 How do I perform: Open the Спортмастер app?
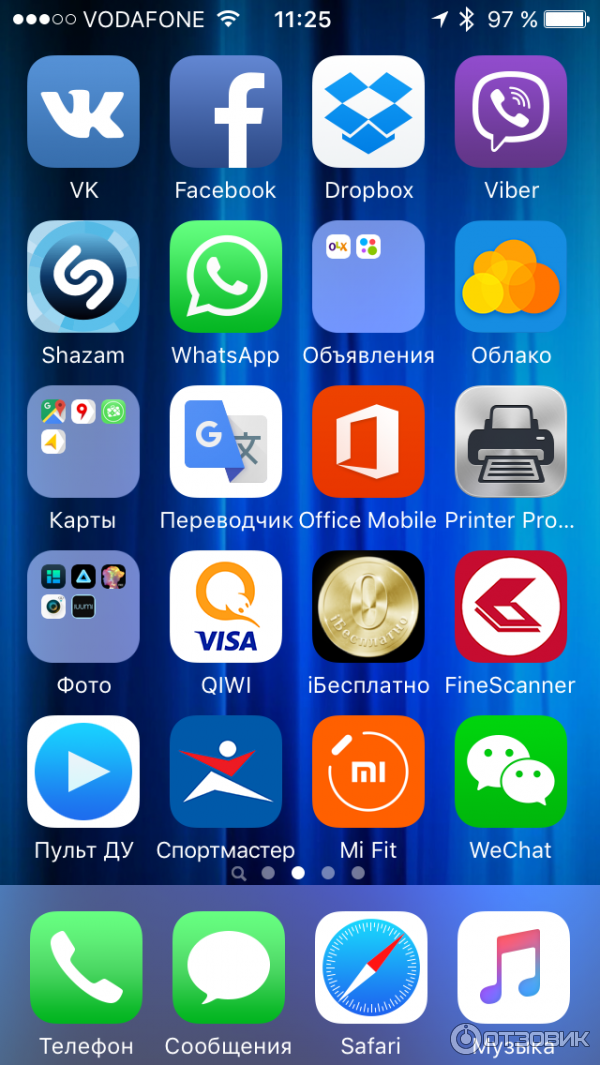tap(225, 771)
